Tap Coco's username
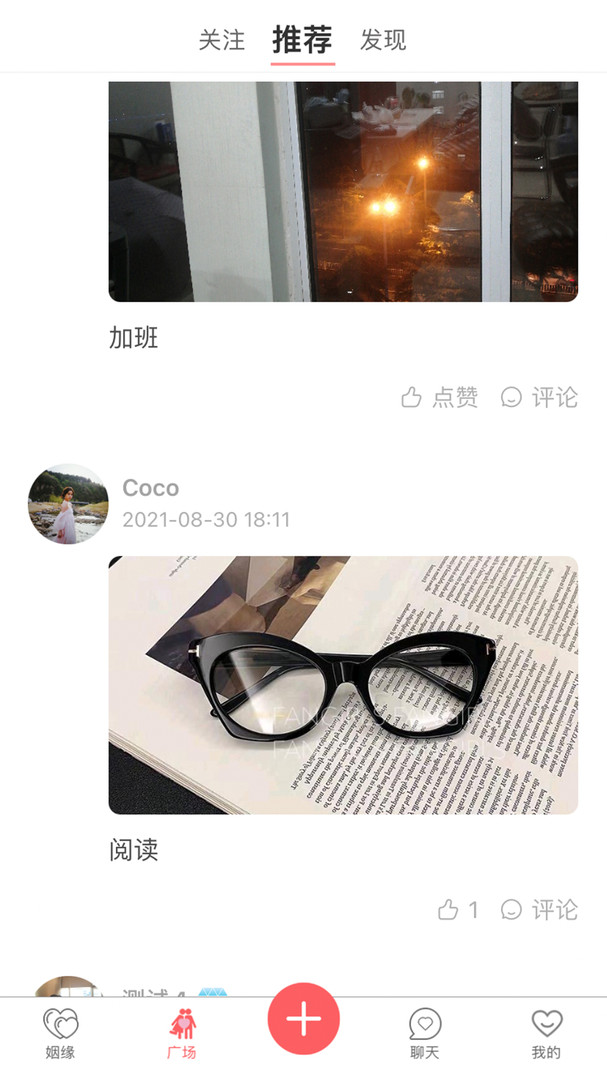The width and height of the screenshot is (607, 1080). coord(151,488)
